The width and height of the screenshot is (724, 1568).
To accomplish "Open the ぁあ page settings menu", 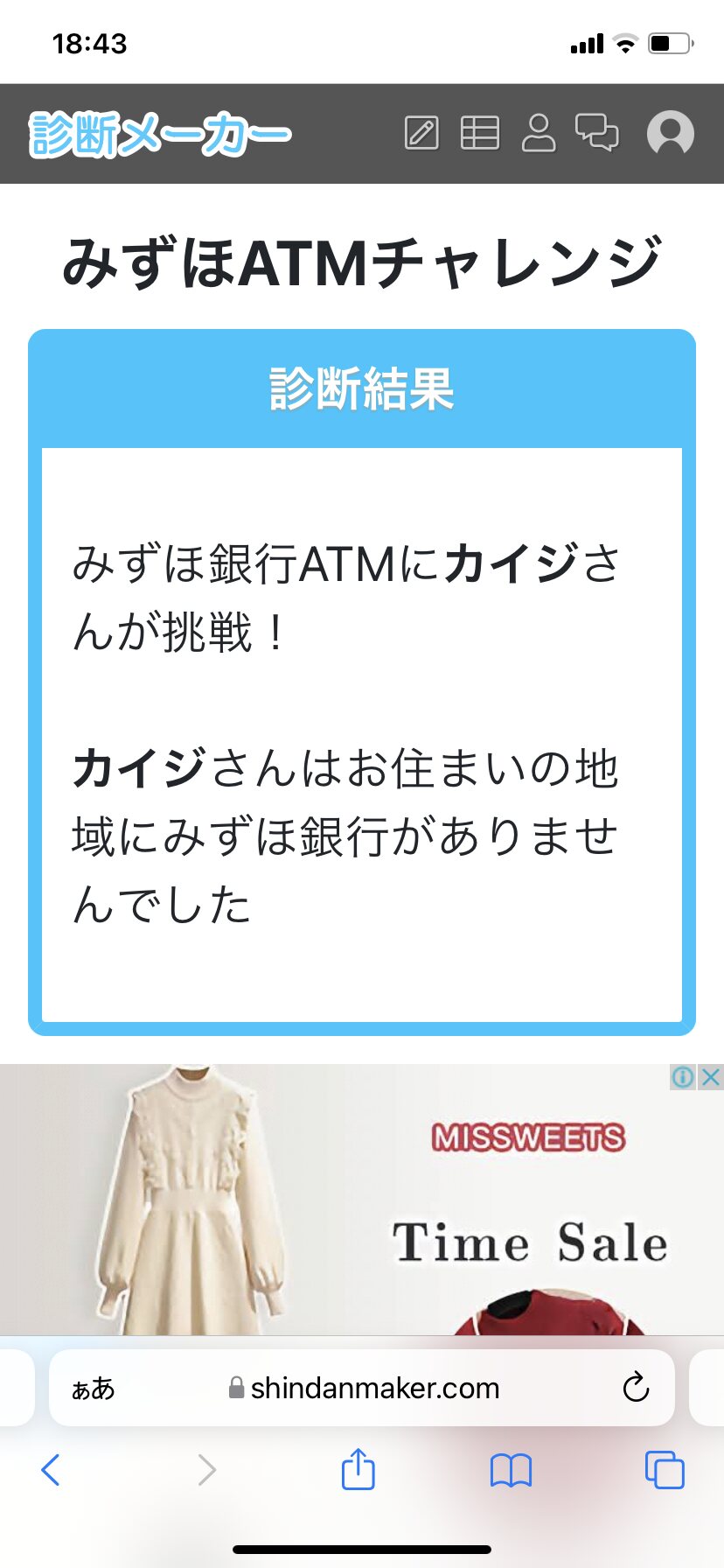I will (x=93, y=1389).
